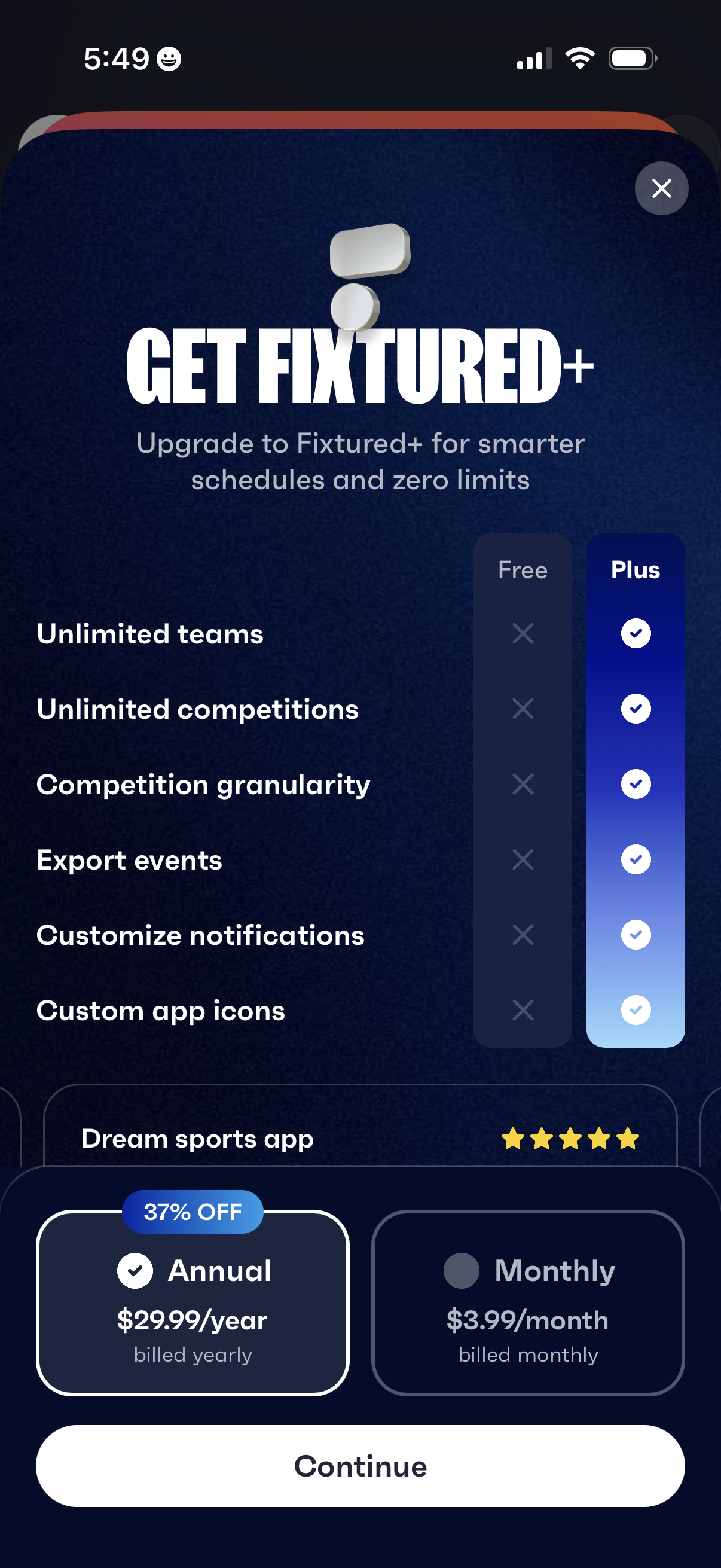Tap the Free column X for Competition granularity
This screenshot has height=1568, width=721.
tap(522, 784)
